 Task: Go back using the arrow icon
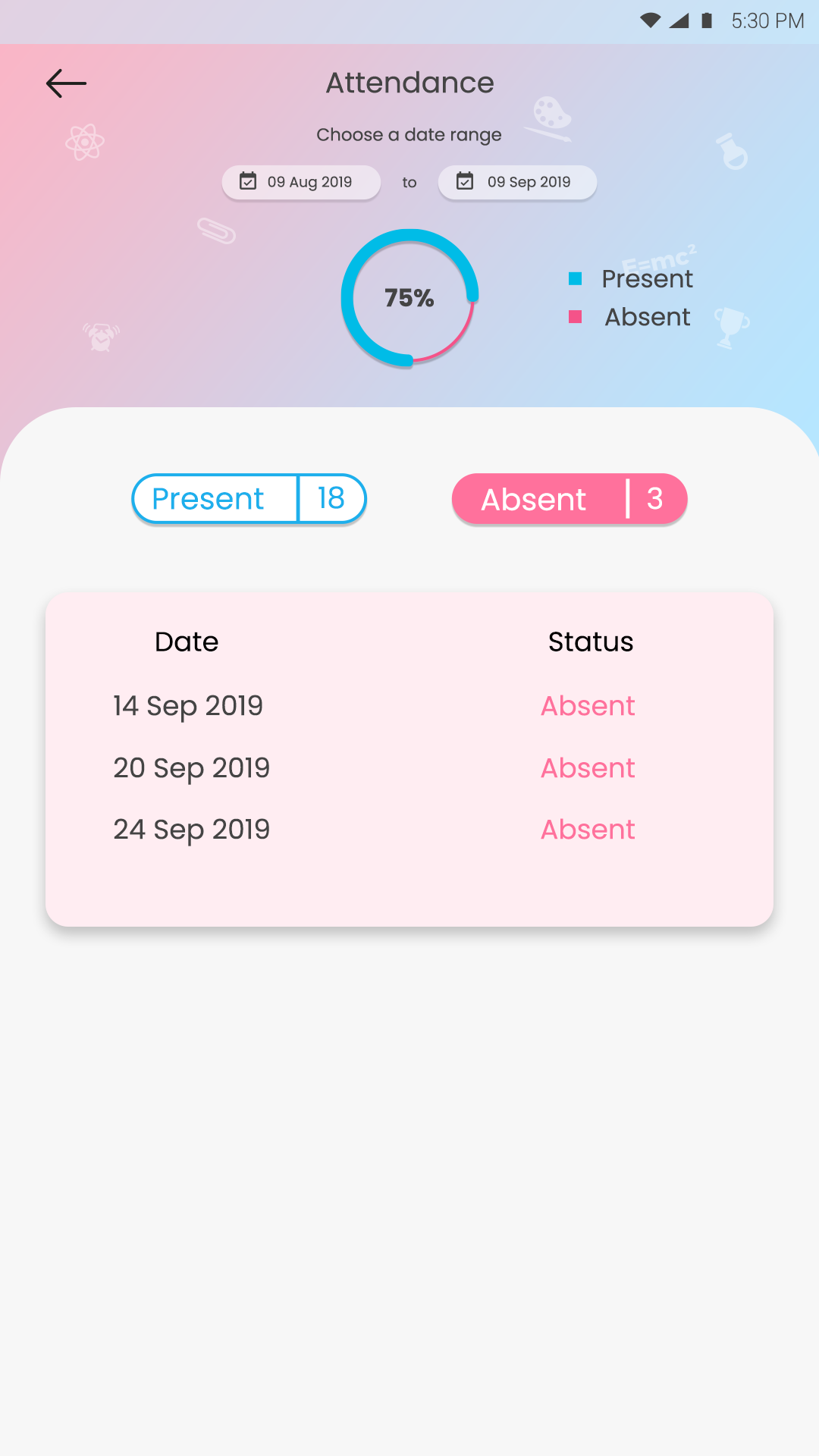tap(67, 83)
